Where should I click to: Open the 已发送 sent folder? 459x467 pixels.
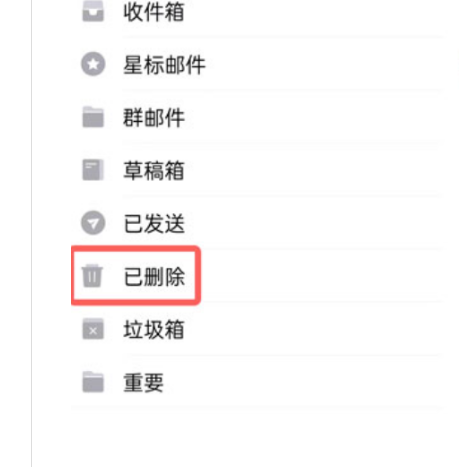(257, 223)
